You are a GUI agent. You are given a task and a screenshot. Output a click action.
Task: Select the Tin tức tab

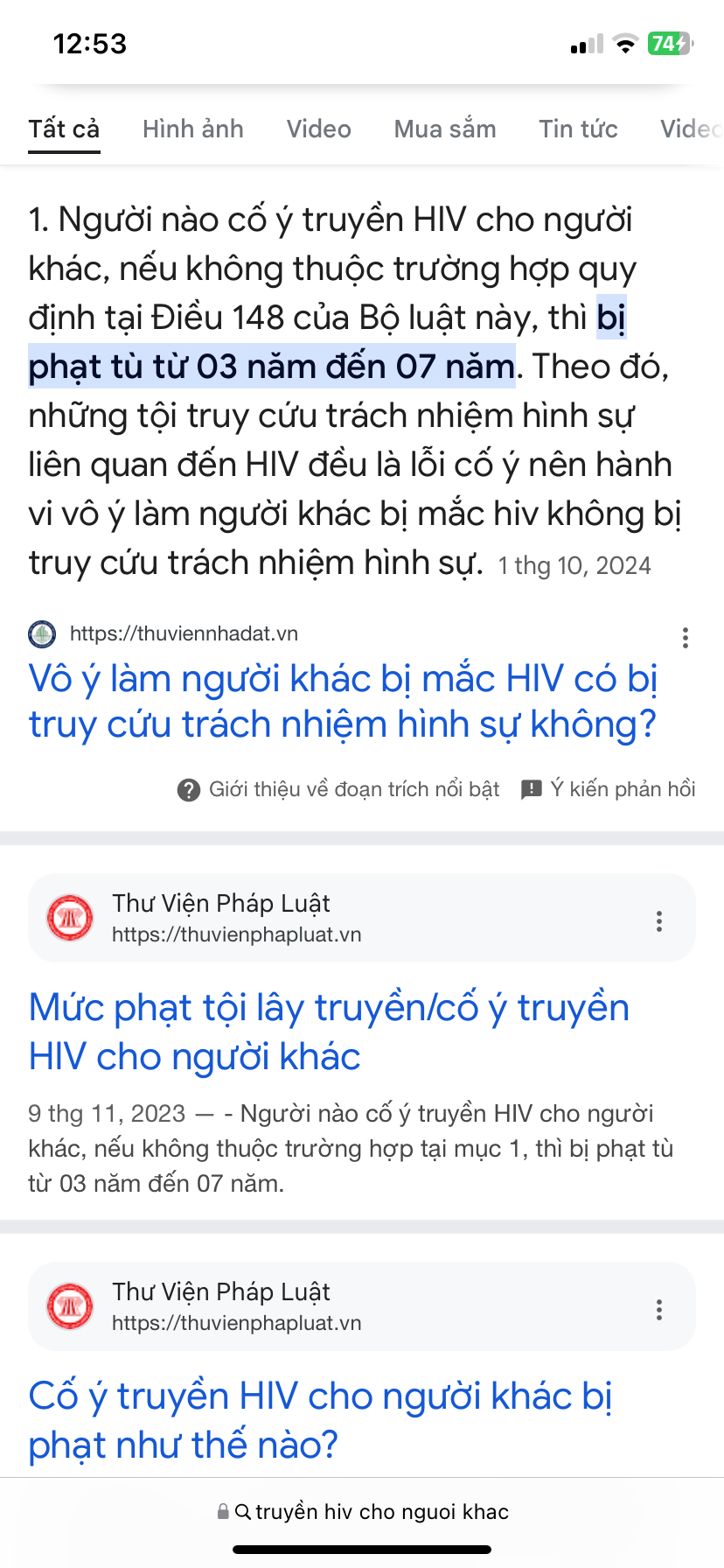click(x=578, y=129)
